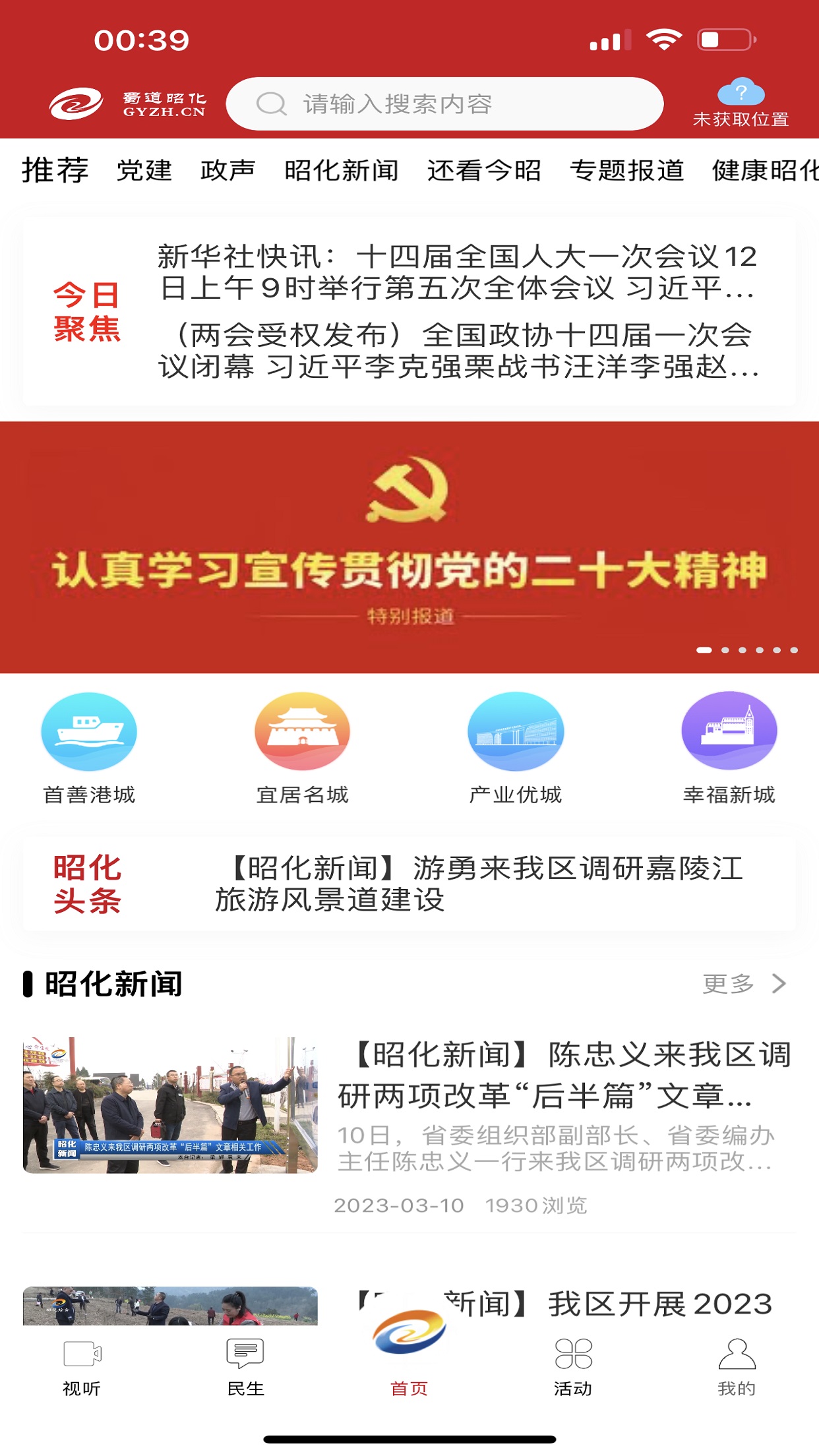The width and height of the screenshot is (819, 1456).
Task: Switch to the 党建 tab
Action: pyautogui.click(x=144, y=170)
